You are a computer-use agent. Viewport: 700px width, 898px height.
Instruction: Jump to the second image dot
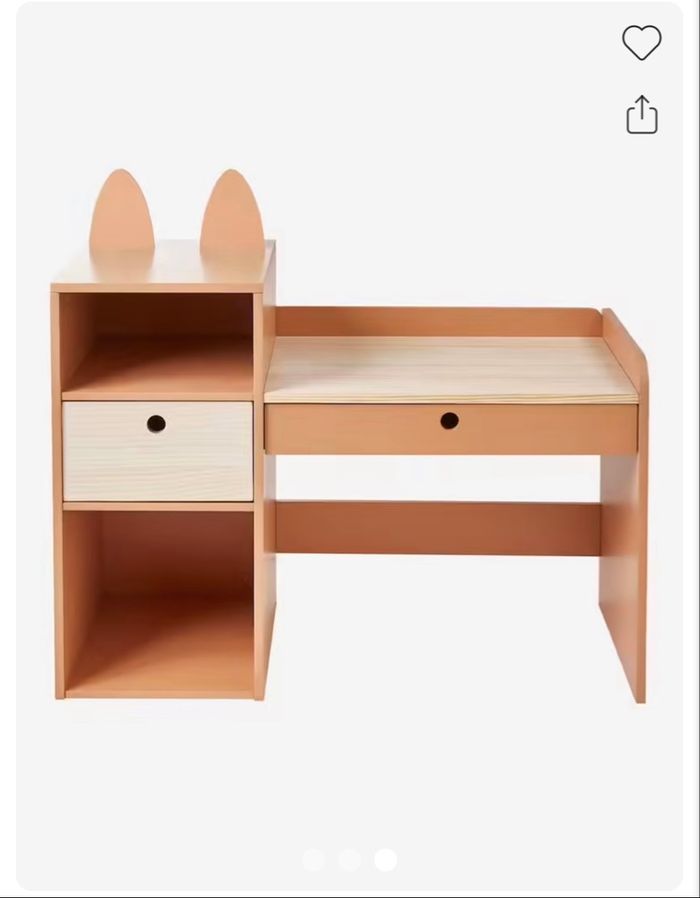(349, 860)
